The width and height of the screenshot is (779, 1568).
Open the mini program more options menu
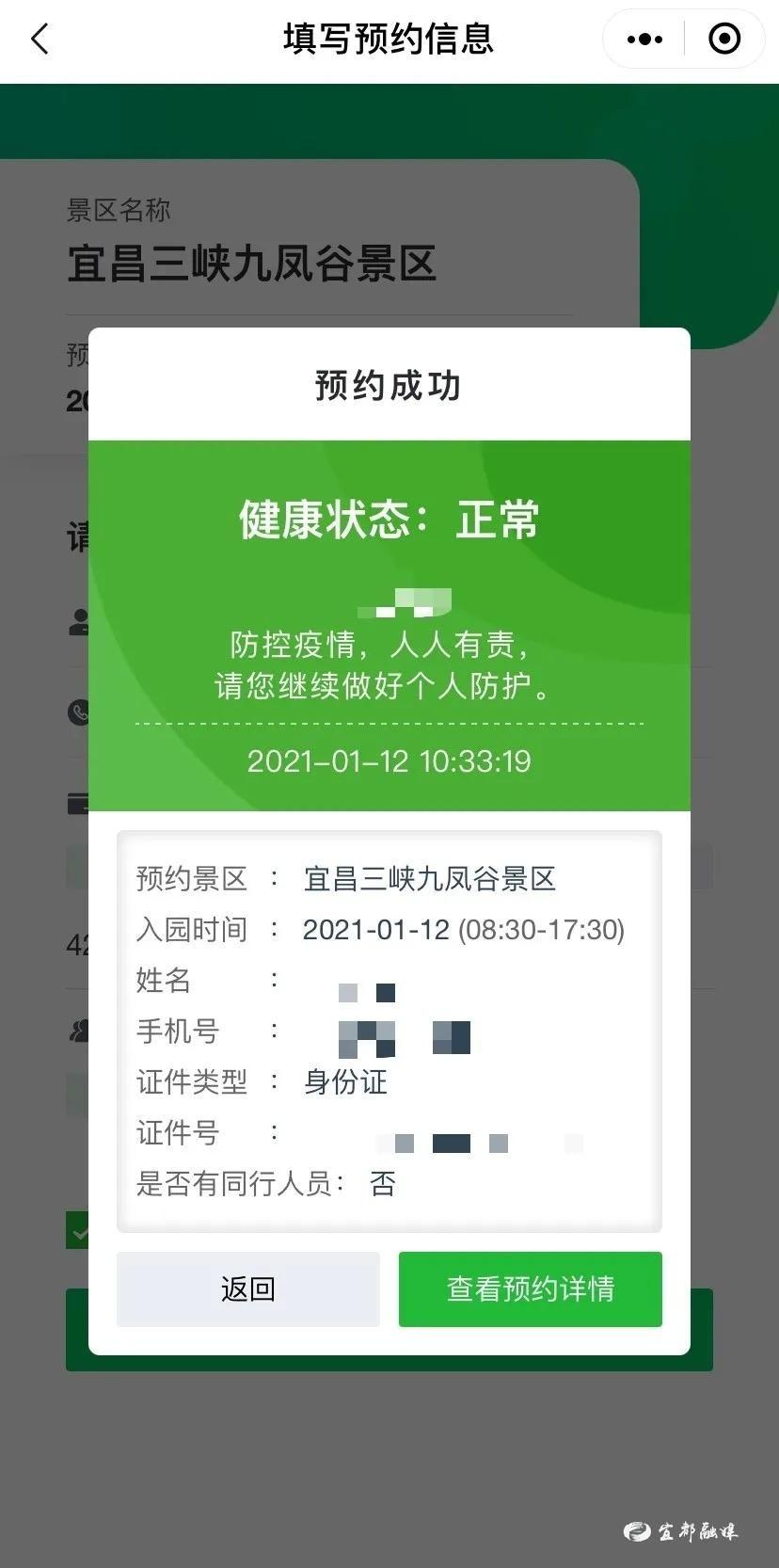644,40
